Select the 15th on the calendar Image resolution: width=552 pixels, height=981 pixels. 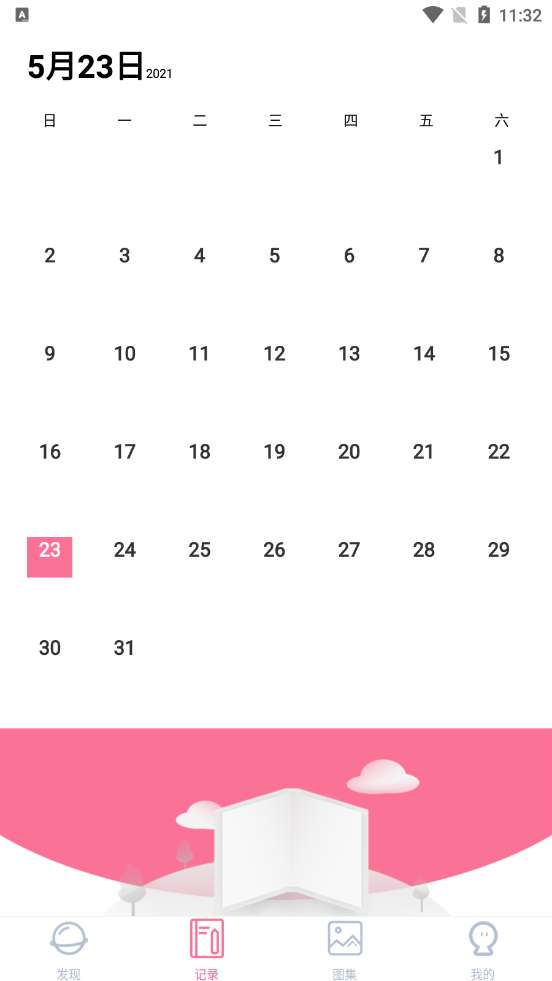(x=499, y=354)
